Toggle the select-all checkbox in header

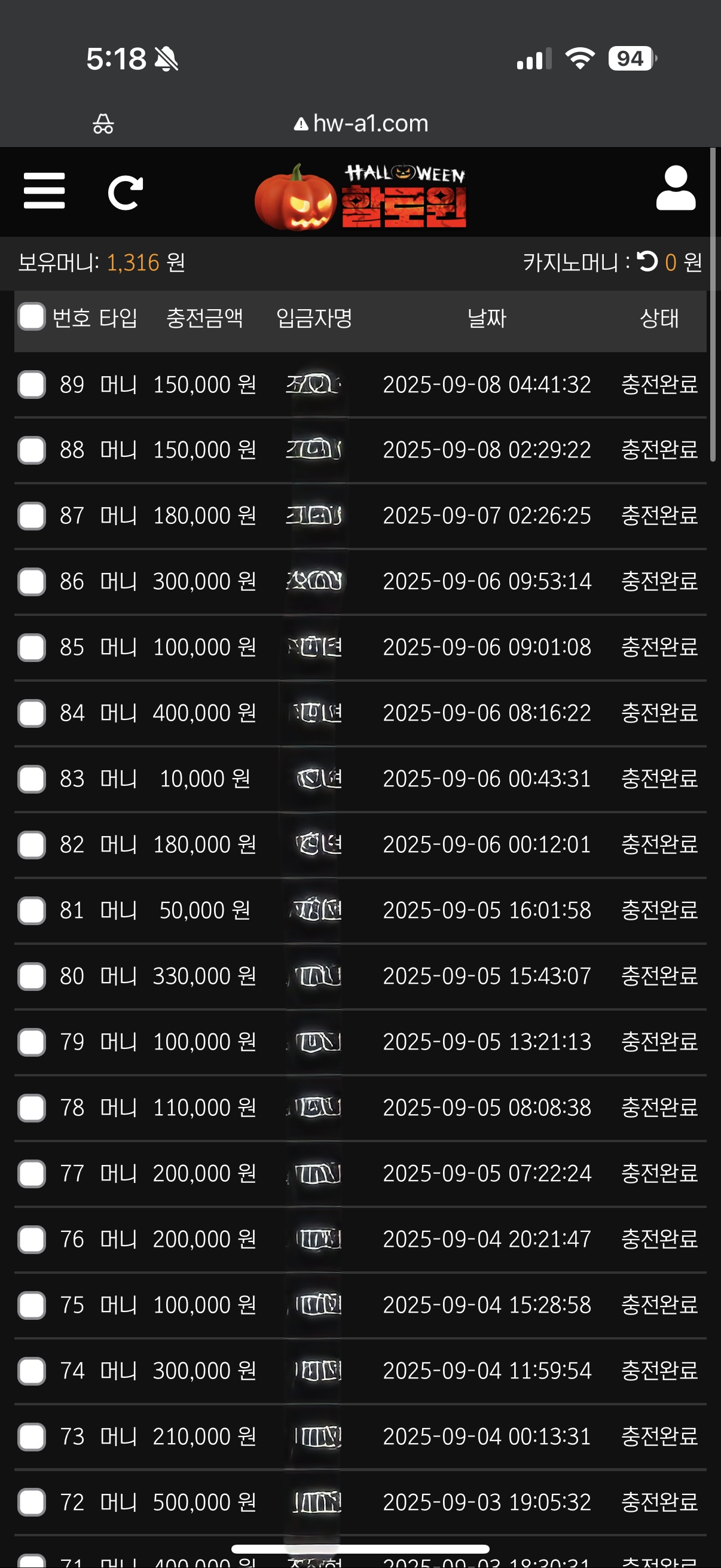[x=32, y=316]
